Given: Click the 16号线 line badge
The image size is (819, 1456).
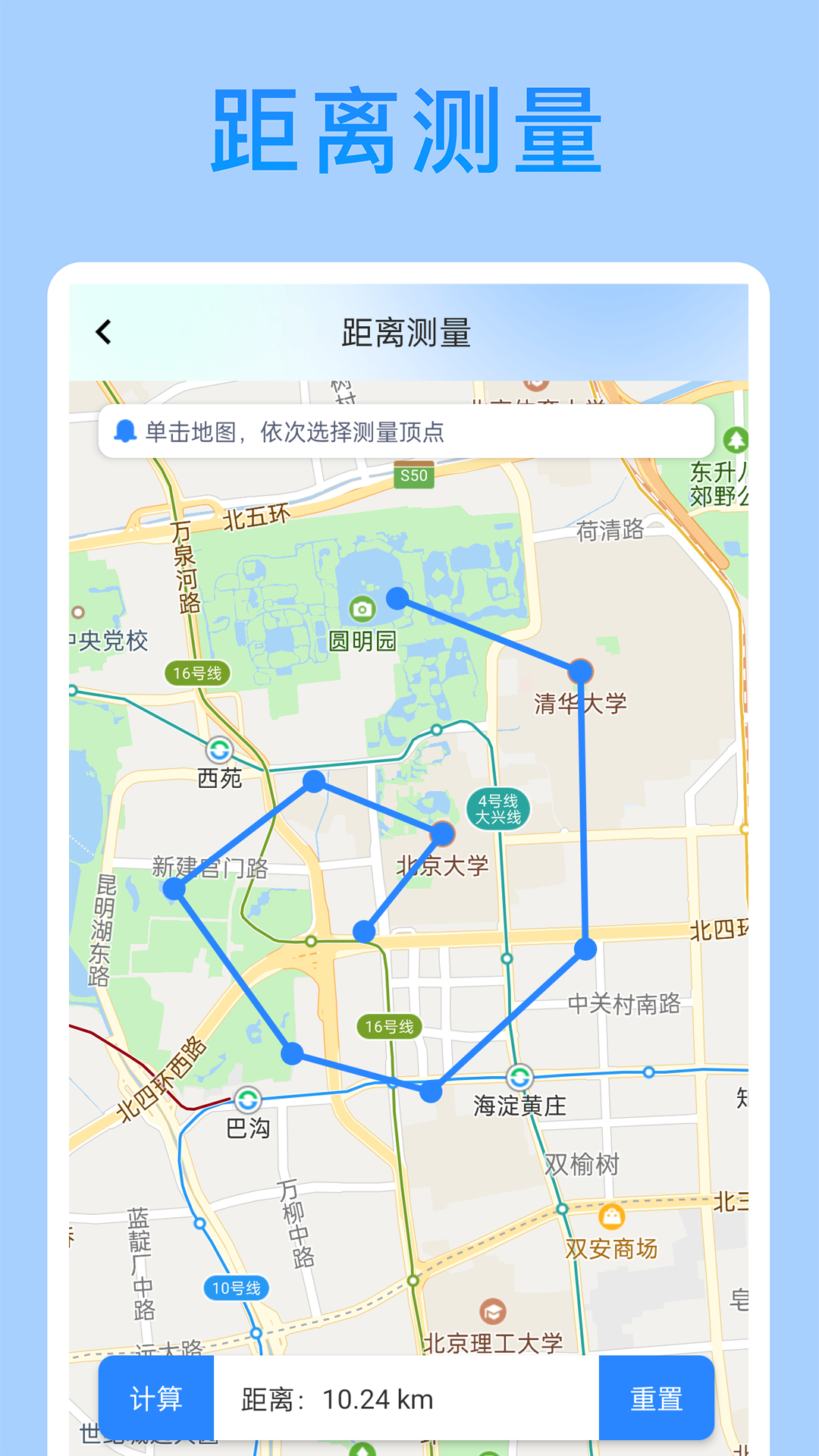Looking at the screenshot, I should click(x=196, y=673).
